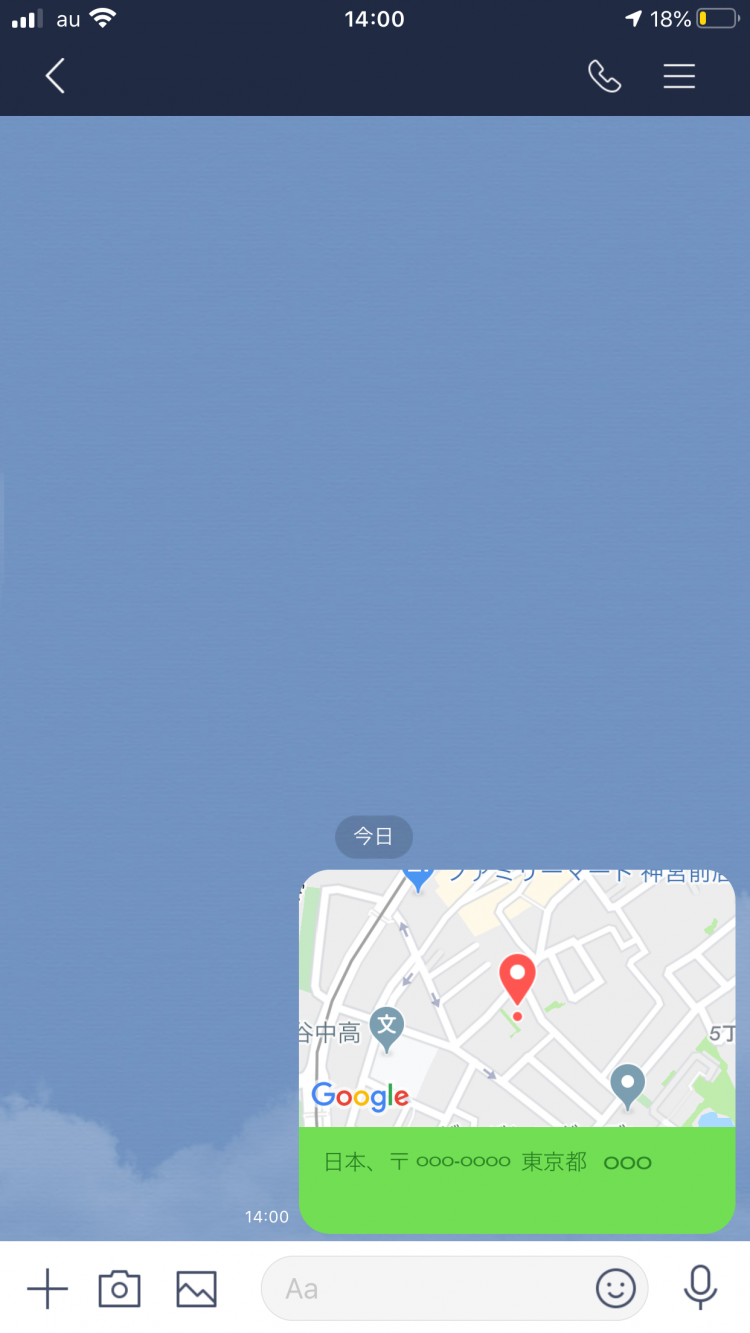
Task: Open the chat menu with three lines
Action: point(679,76)
